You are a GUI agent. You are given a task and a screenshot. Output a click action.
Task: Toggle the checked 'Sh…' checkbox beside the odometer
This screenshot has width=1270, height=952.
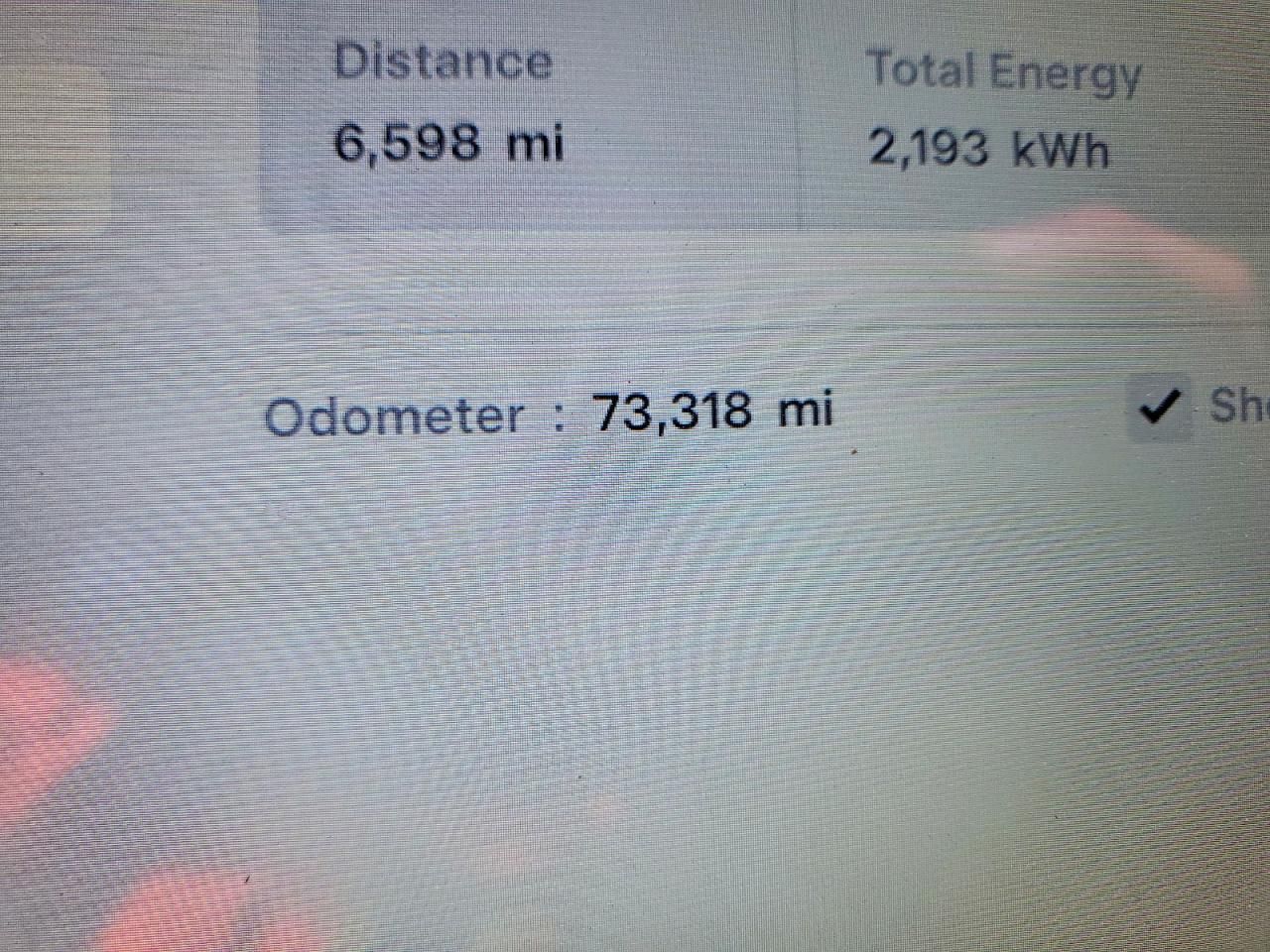click(1159, 407)
